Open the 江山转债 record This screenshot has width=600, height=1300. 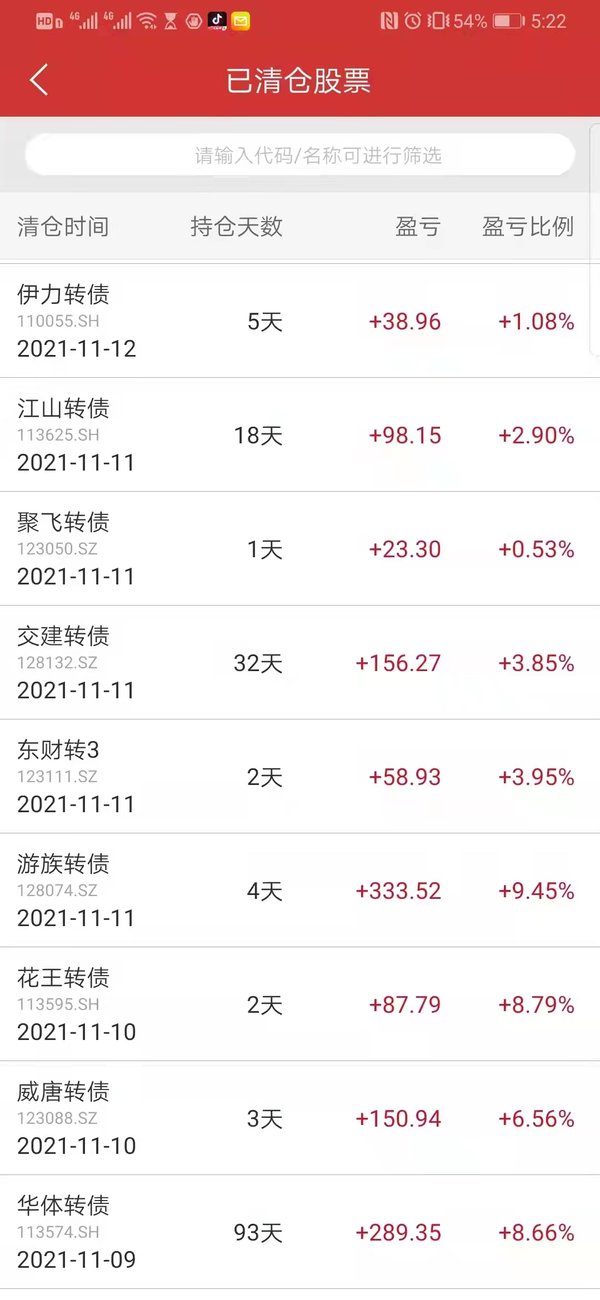tap(300, 435)
